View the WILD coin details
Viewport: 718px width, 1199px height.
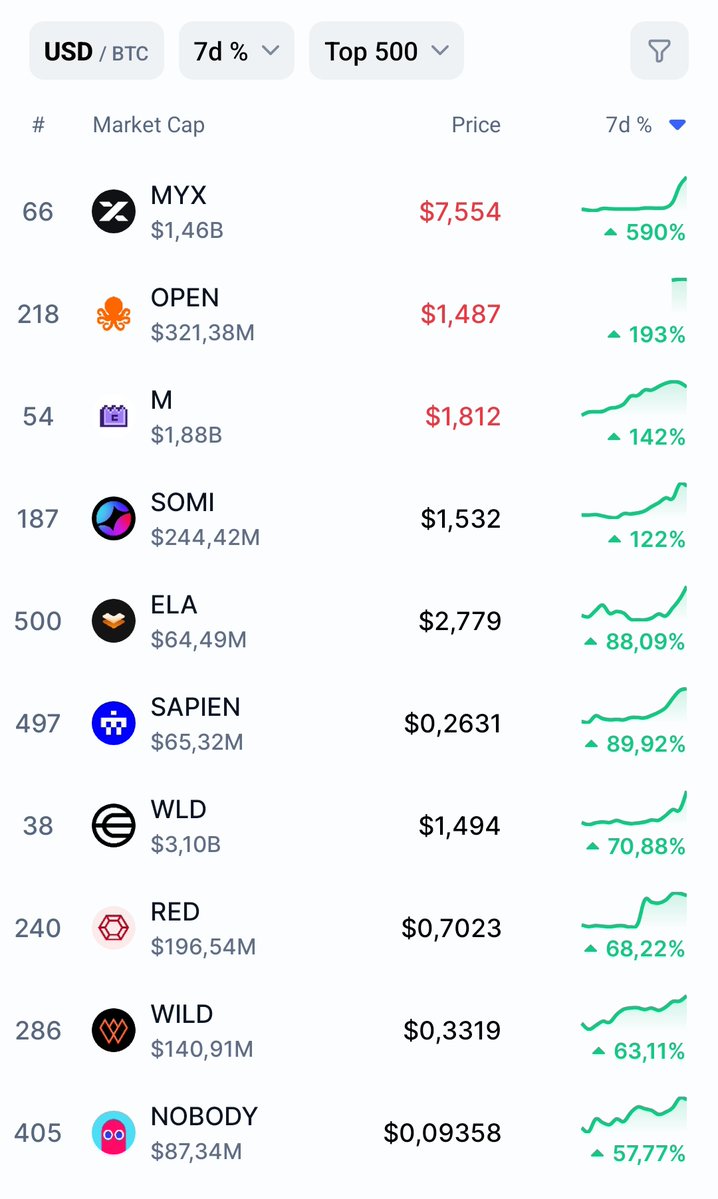(359, 1031)
